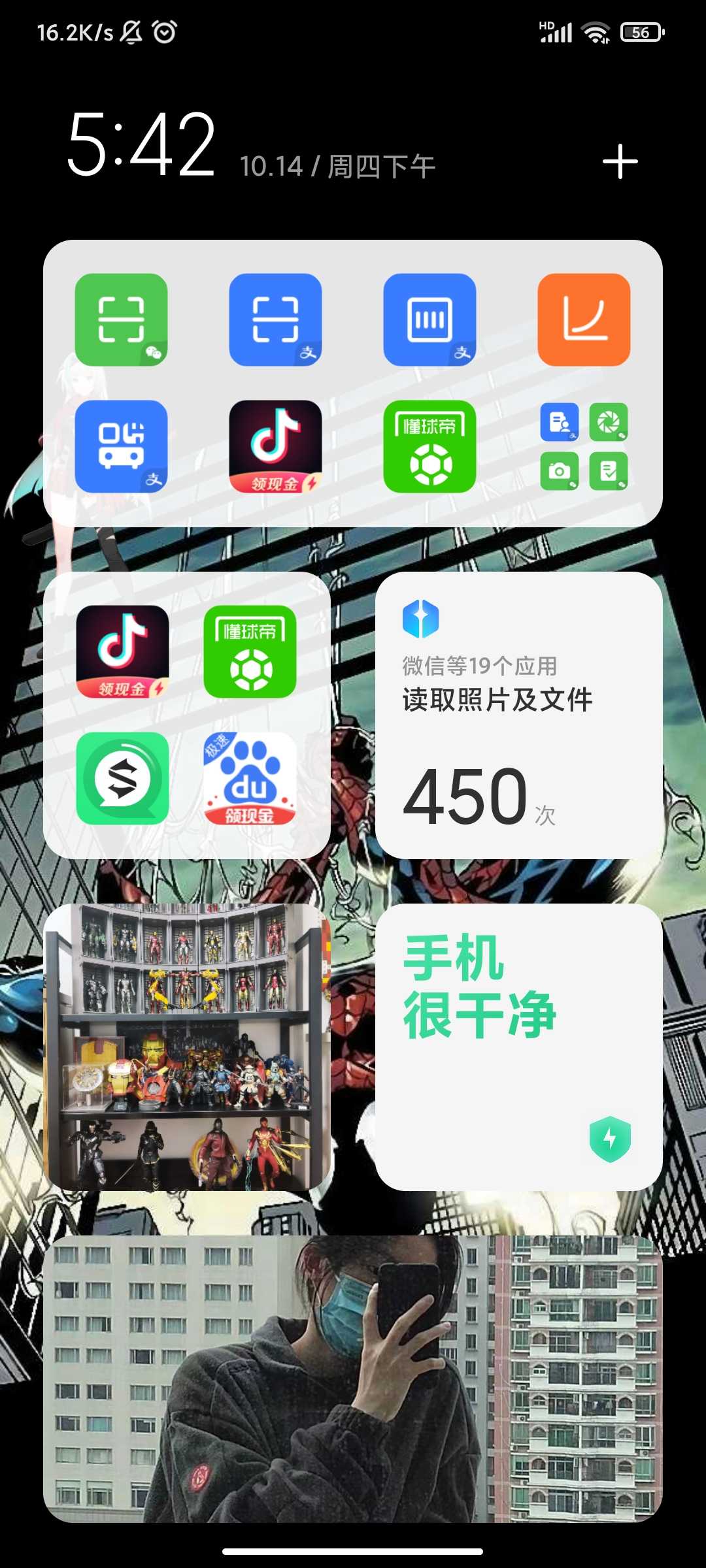706x1568 pixels.
Task: Tap the plus button to add widgets
Action: (620, 162)
